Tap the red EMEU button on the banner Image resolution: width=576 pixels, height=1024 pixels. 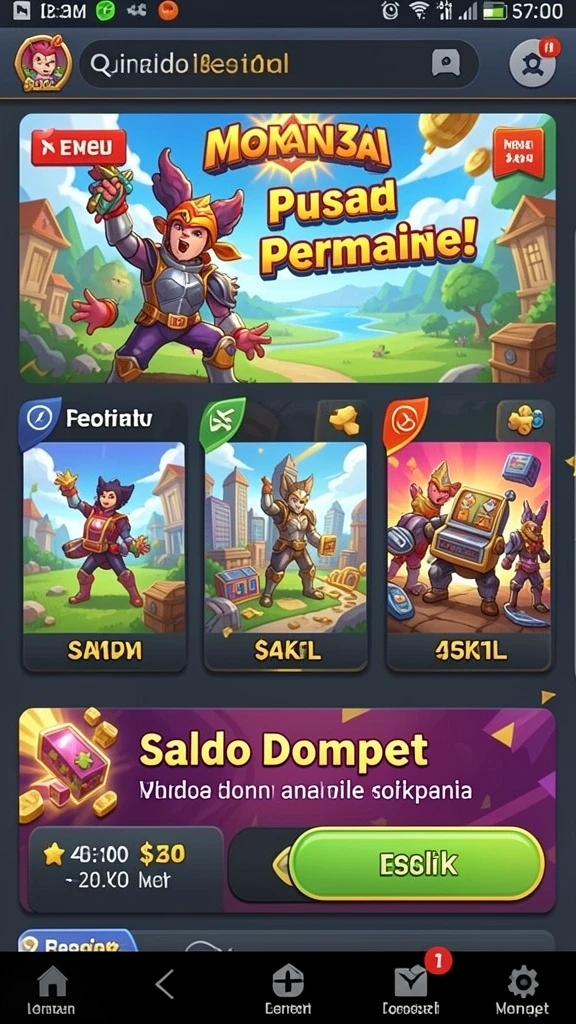point(78,148)
